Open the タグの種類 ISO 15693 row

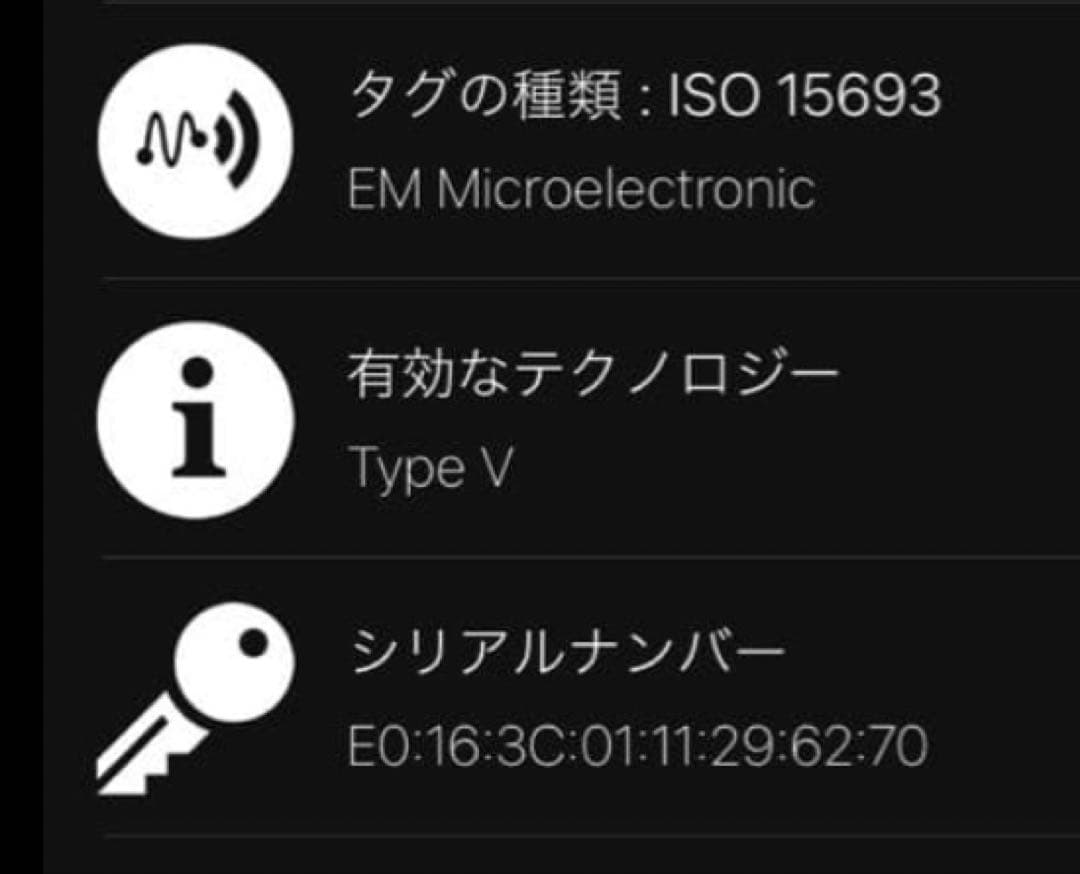(590, 140)
